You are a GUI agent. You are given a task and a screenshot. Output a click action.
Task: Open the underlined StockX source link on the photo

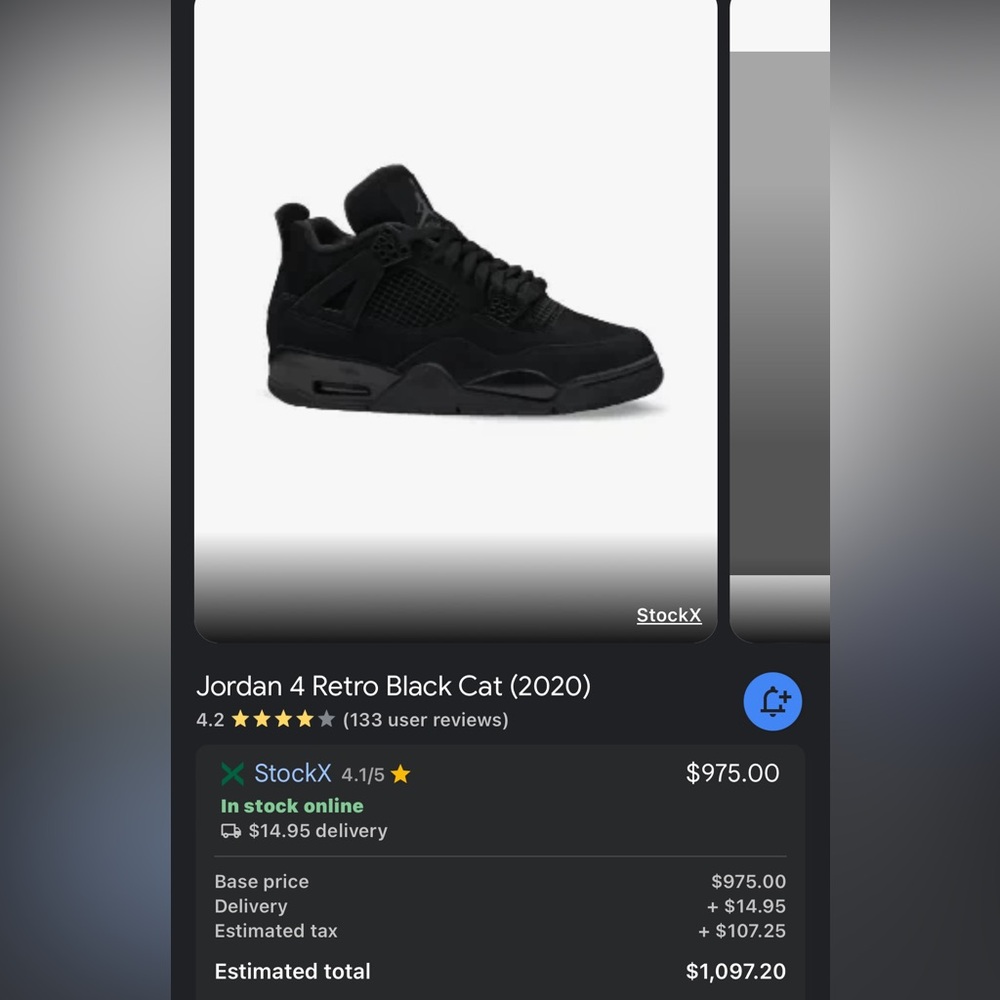669,615
